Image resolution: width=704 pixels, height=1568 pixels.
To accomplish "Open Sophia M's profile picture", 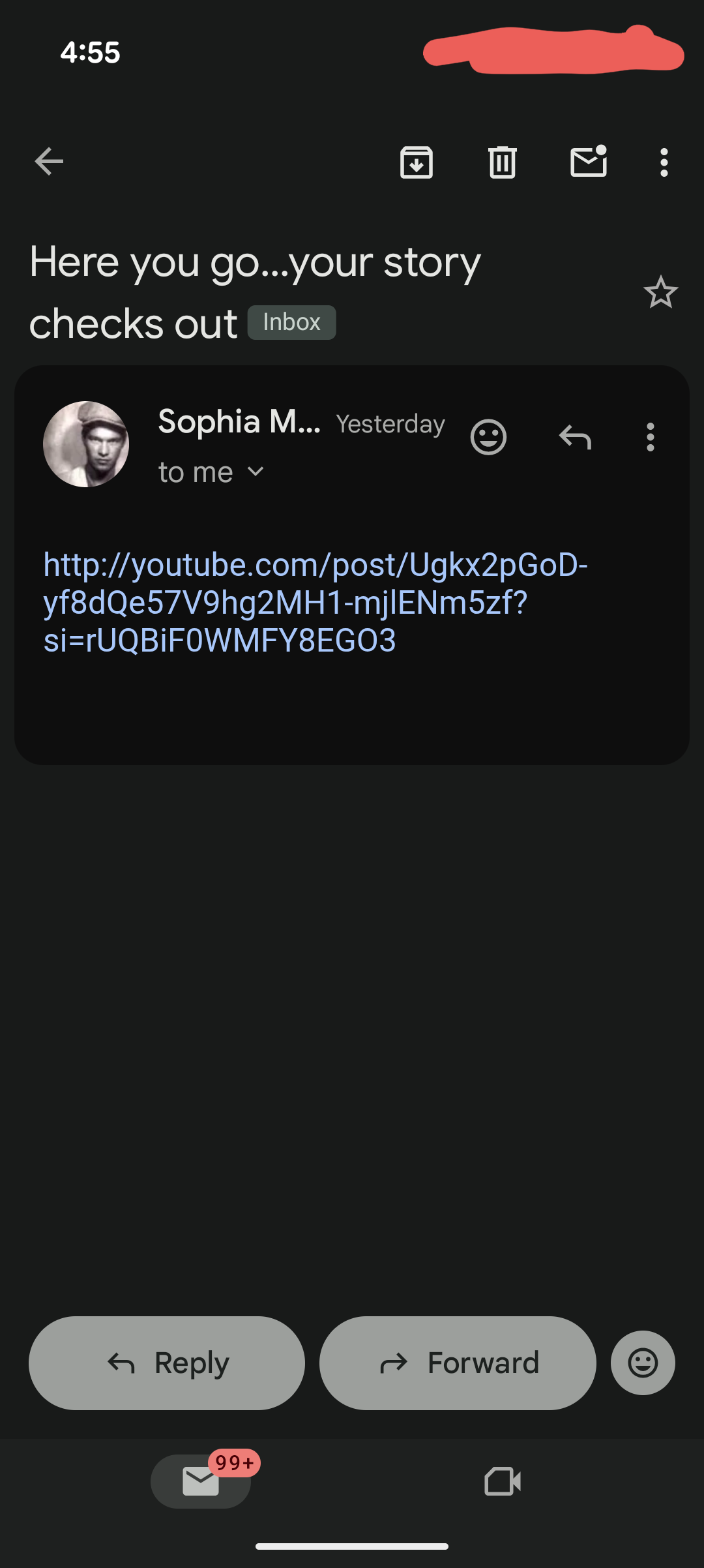I will 86,444.
